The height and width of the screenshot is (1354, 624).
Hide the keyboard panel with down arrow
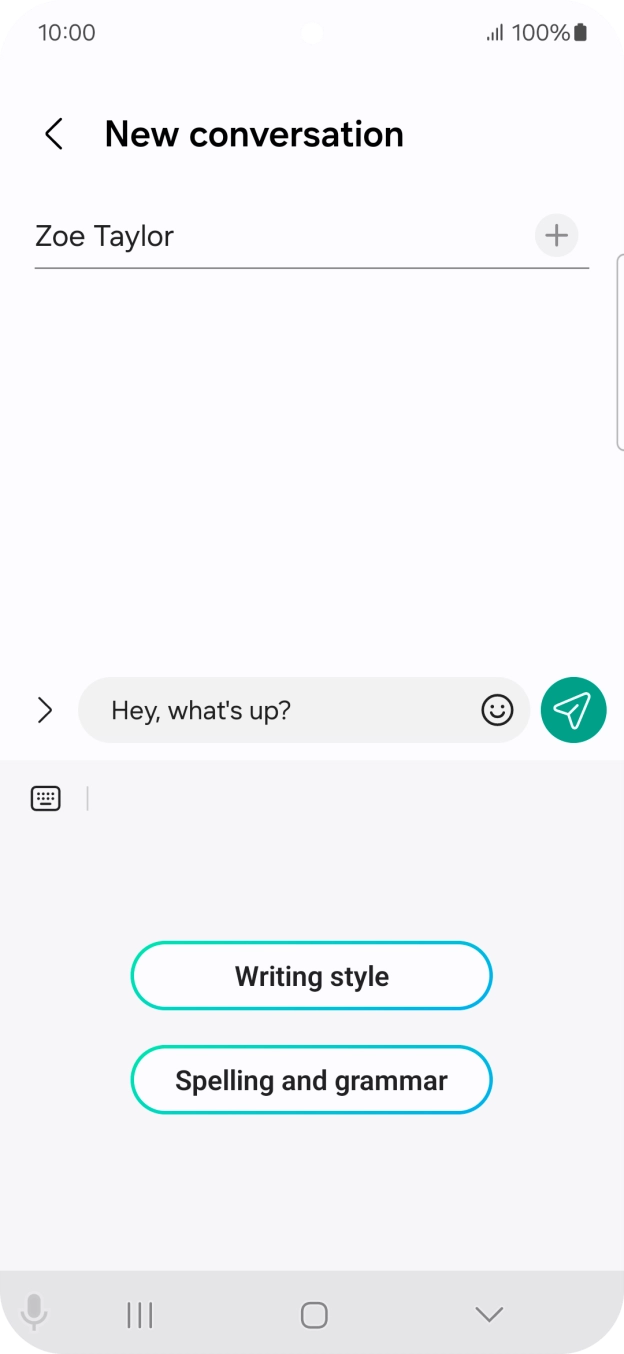tap(489, 1315)
